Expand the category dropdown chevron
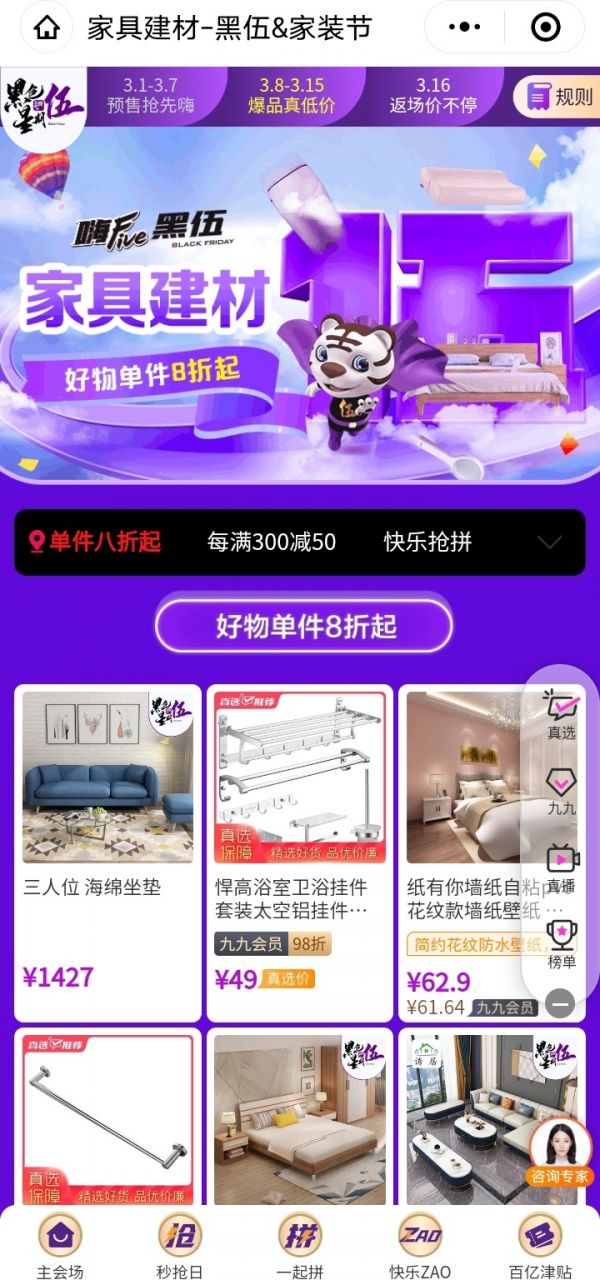The width and height of the screenshot is (600, 1280). point(550,542)
